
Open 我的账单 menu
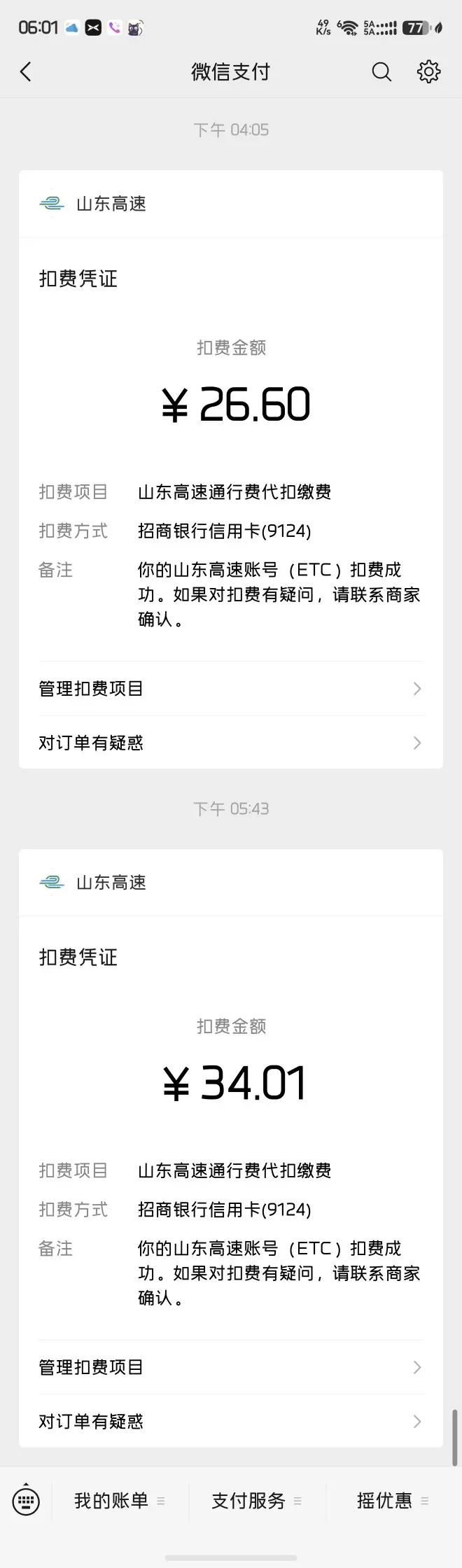click(x=119, y=1501)
